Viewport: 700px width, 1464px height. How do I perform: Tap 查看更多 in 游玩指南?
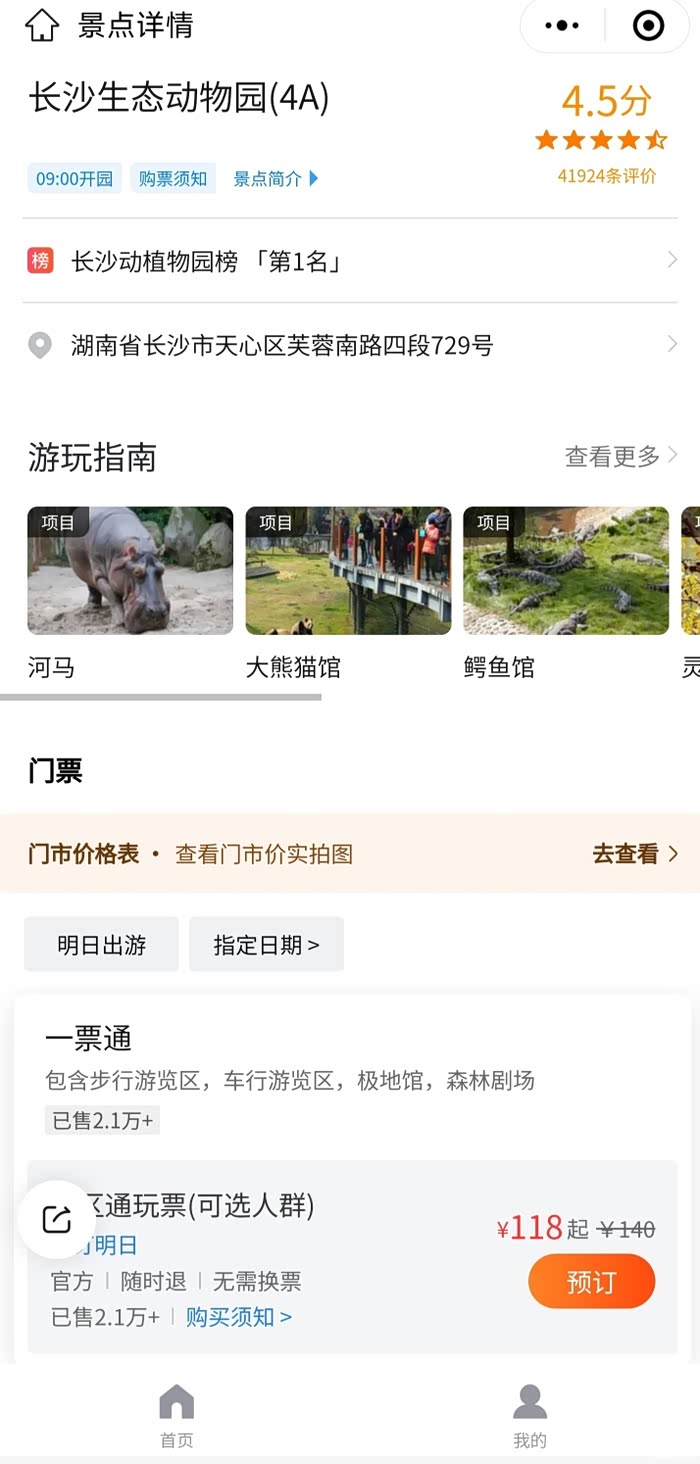coord(621,457)
